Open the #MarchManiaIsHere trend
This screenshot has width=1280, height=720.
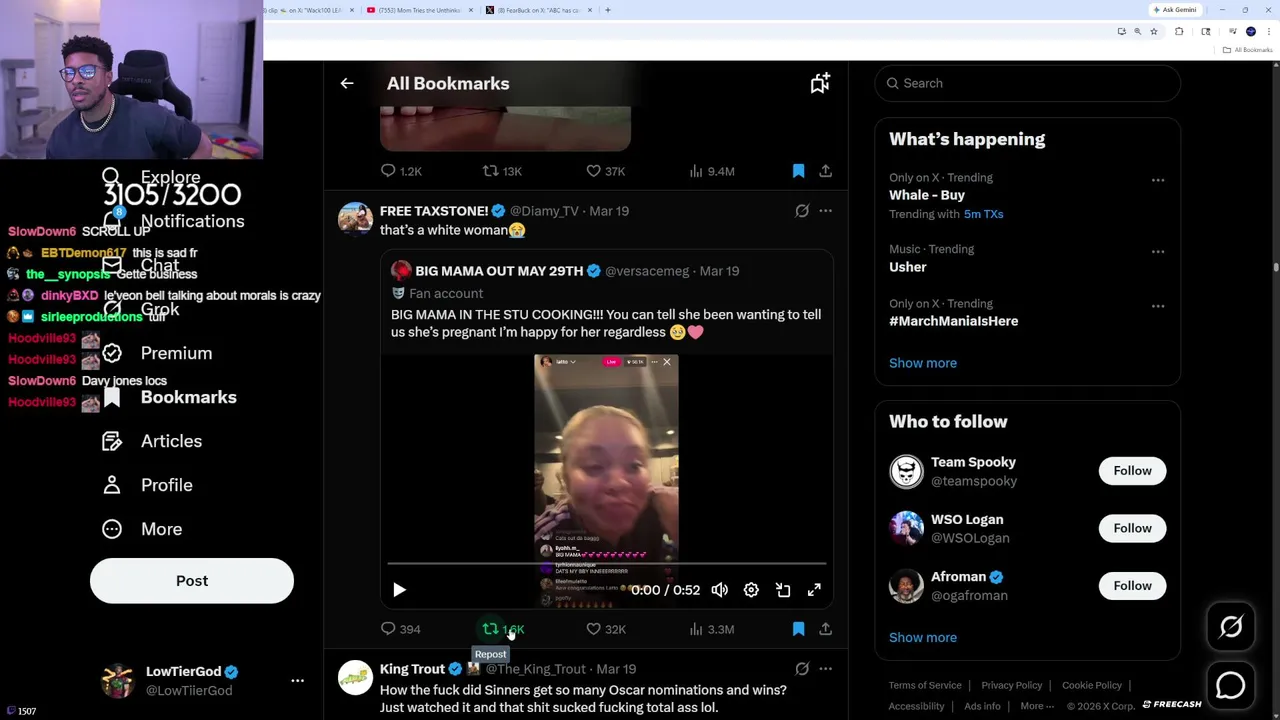click(x=953, y=321)
